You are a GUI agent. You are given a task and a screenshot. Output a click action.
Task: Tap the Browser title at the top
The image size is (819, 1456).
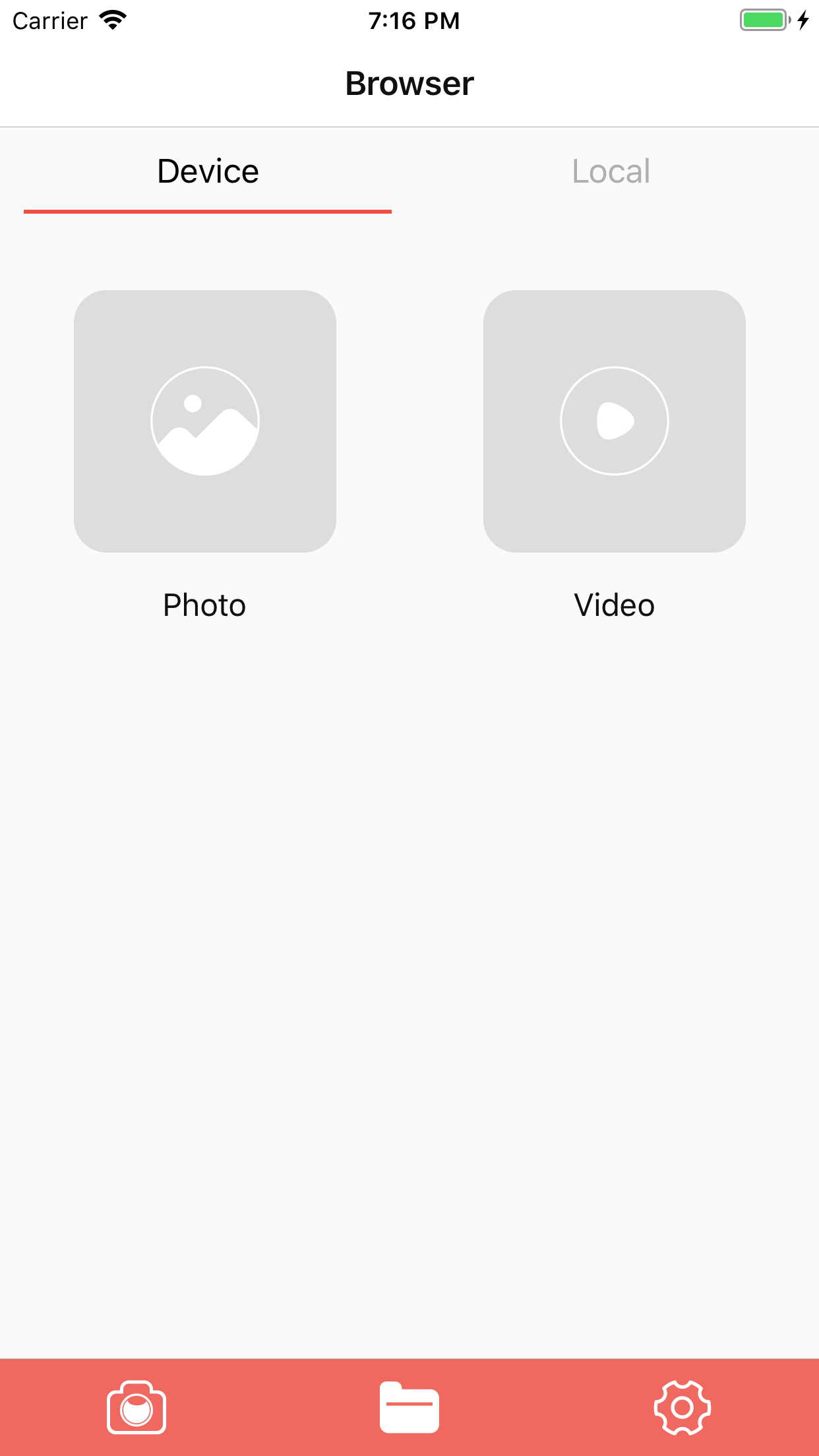click(409, 82)
